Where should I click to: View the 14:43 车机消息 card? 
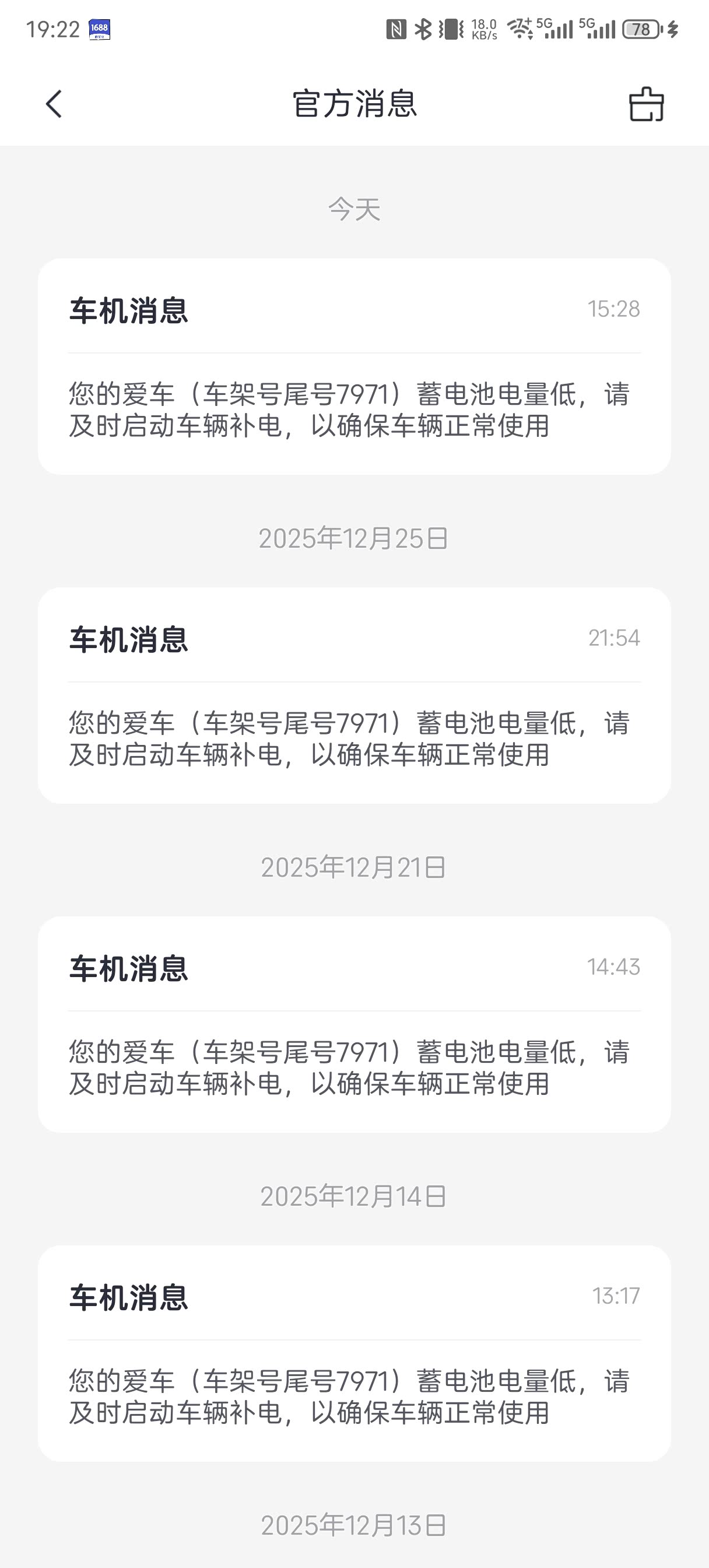[x=354, y=1024]
